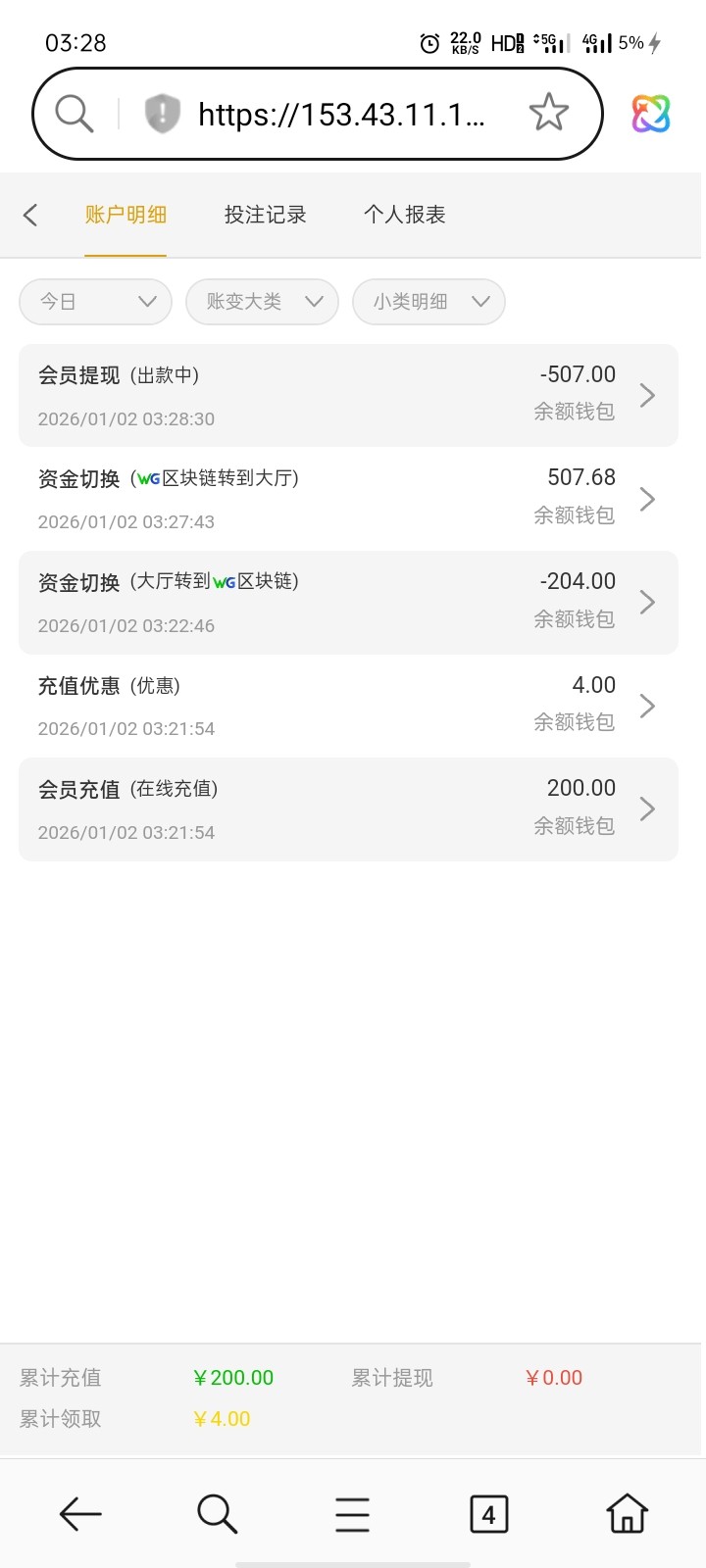706x1568 pixels.
Task: Toggle the HD indicator in status bar
Action: (x=503, y=41)
